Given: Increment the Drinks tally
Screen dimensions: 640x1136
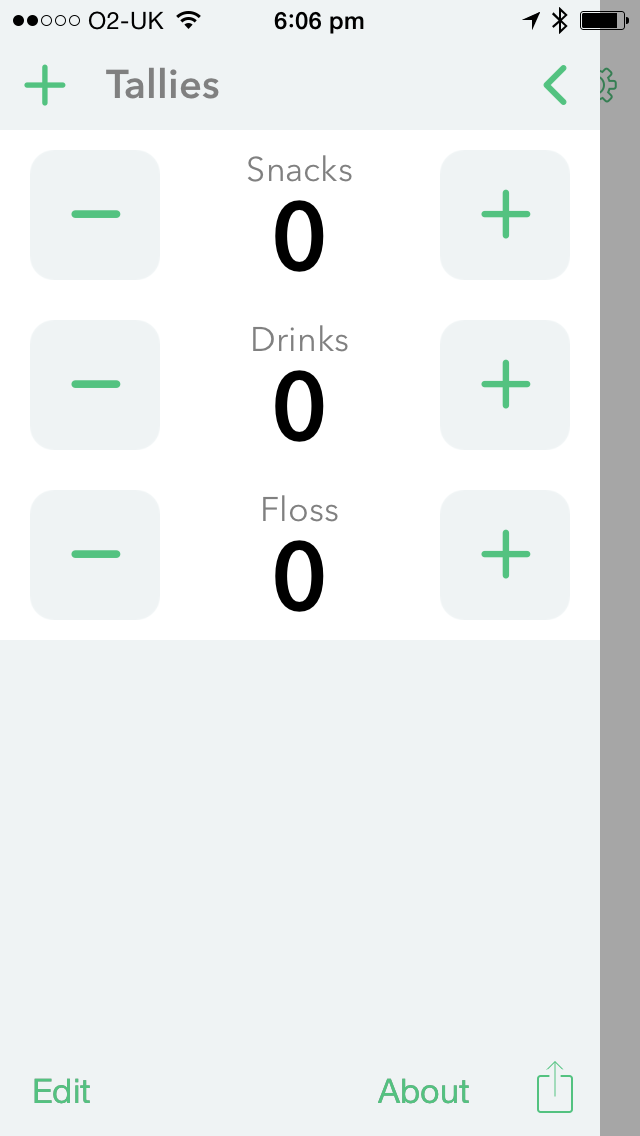Looking at the screenshot, I should (x=505, y=385).
